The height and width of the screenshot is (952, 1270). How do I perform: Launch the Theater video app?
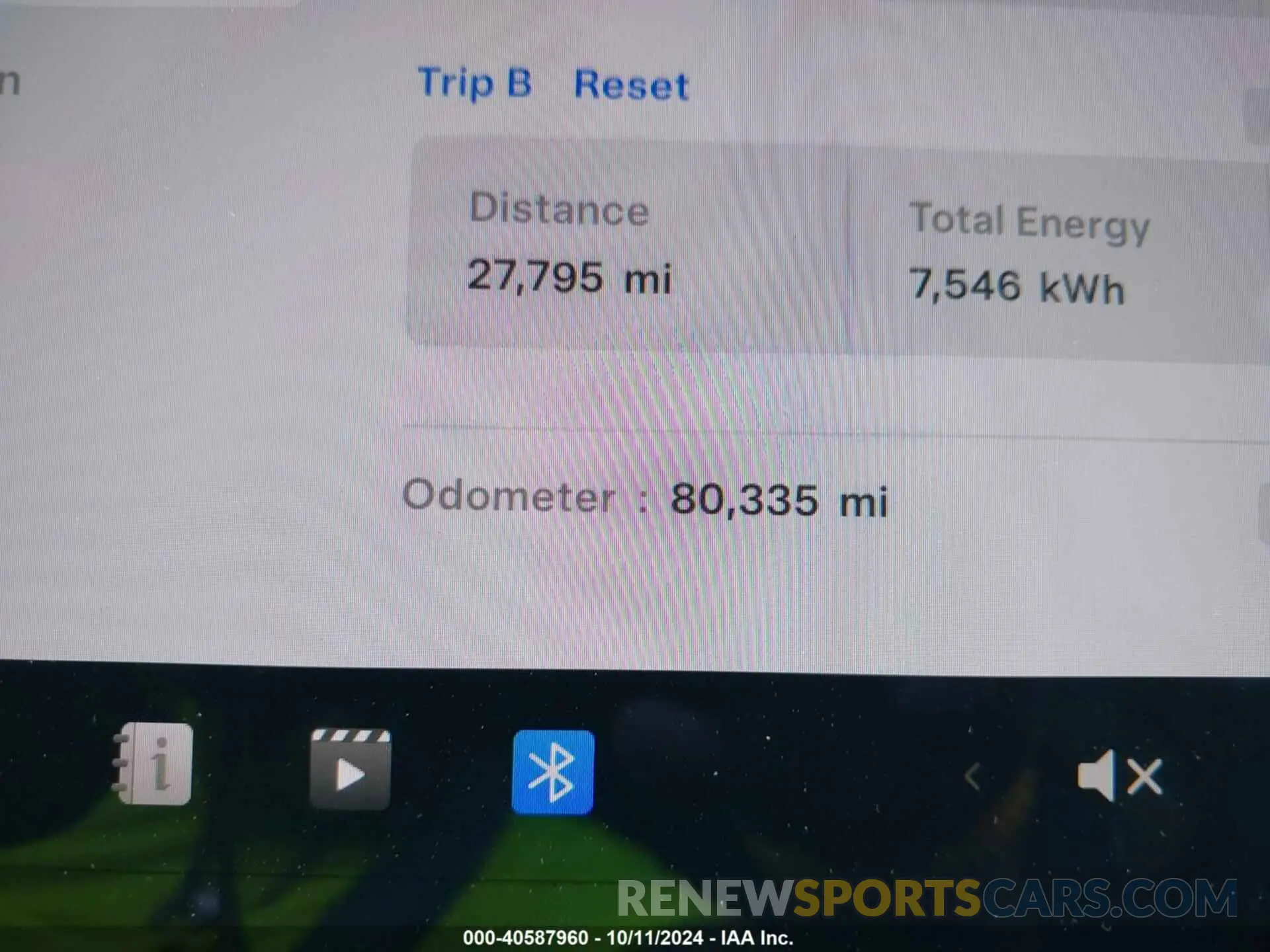point(350,770)
